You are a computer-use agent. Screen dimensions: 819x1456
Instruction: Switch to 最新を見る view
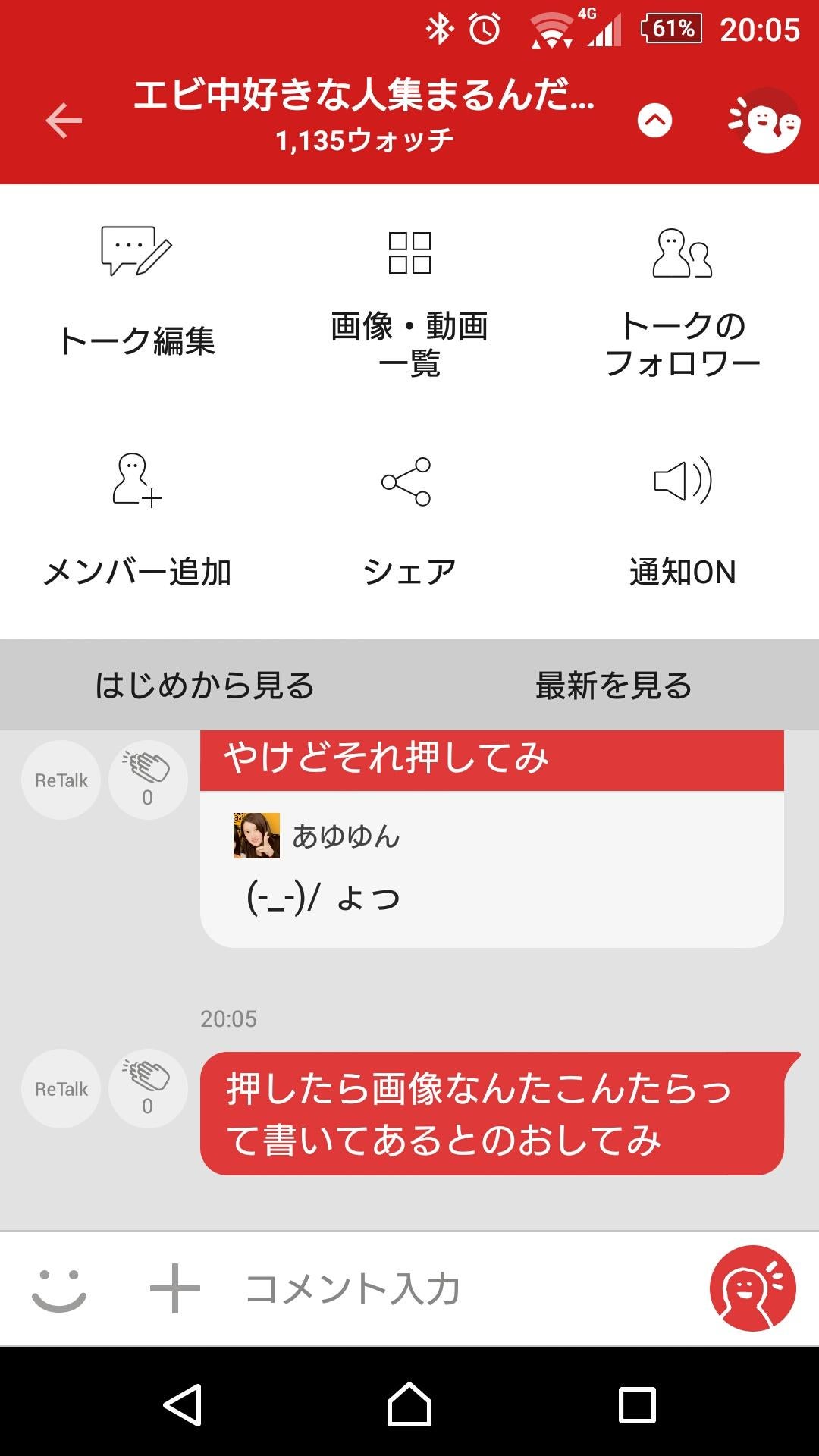click(x=614, y=684)
